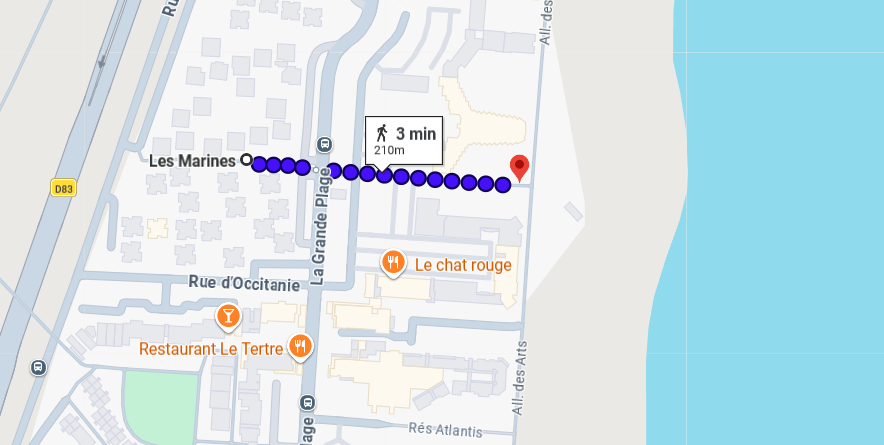Select the red destination pin
This screenshot has width=884, height=445.
point(519,167)
